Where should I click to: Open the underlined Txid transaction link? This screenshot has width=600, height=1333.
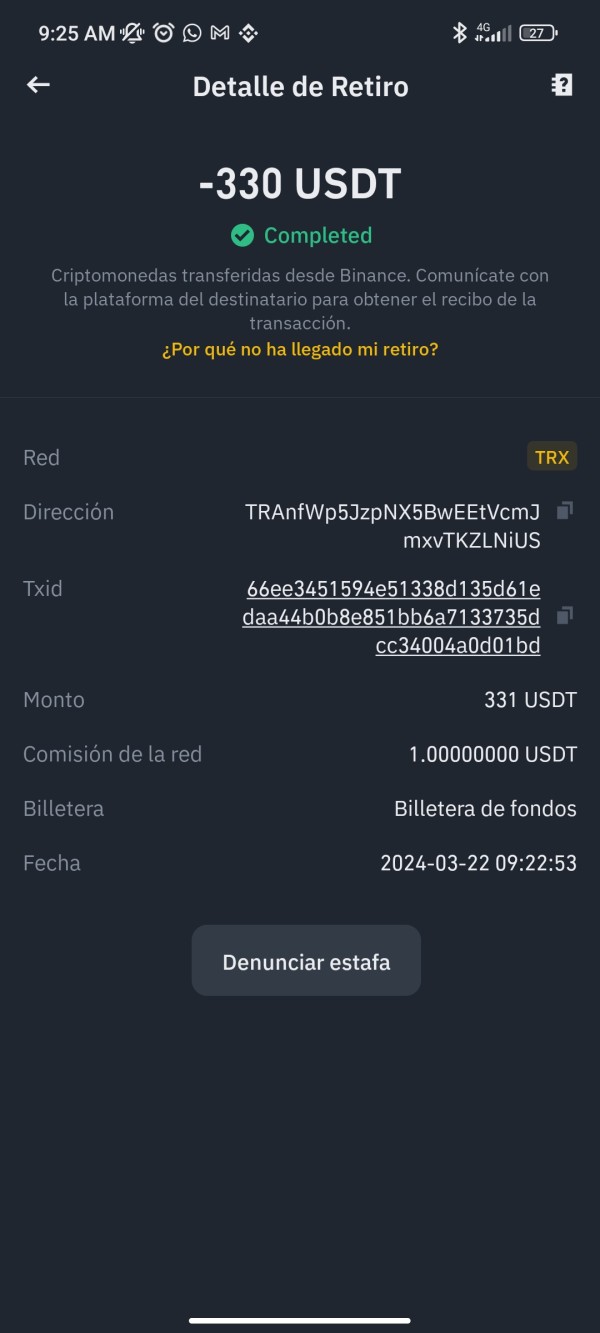coord(391,617)
